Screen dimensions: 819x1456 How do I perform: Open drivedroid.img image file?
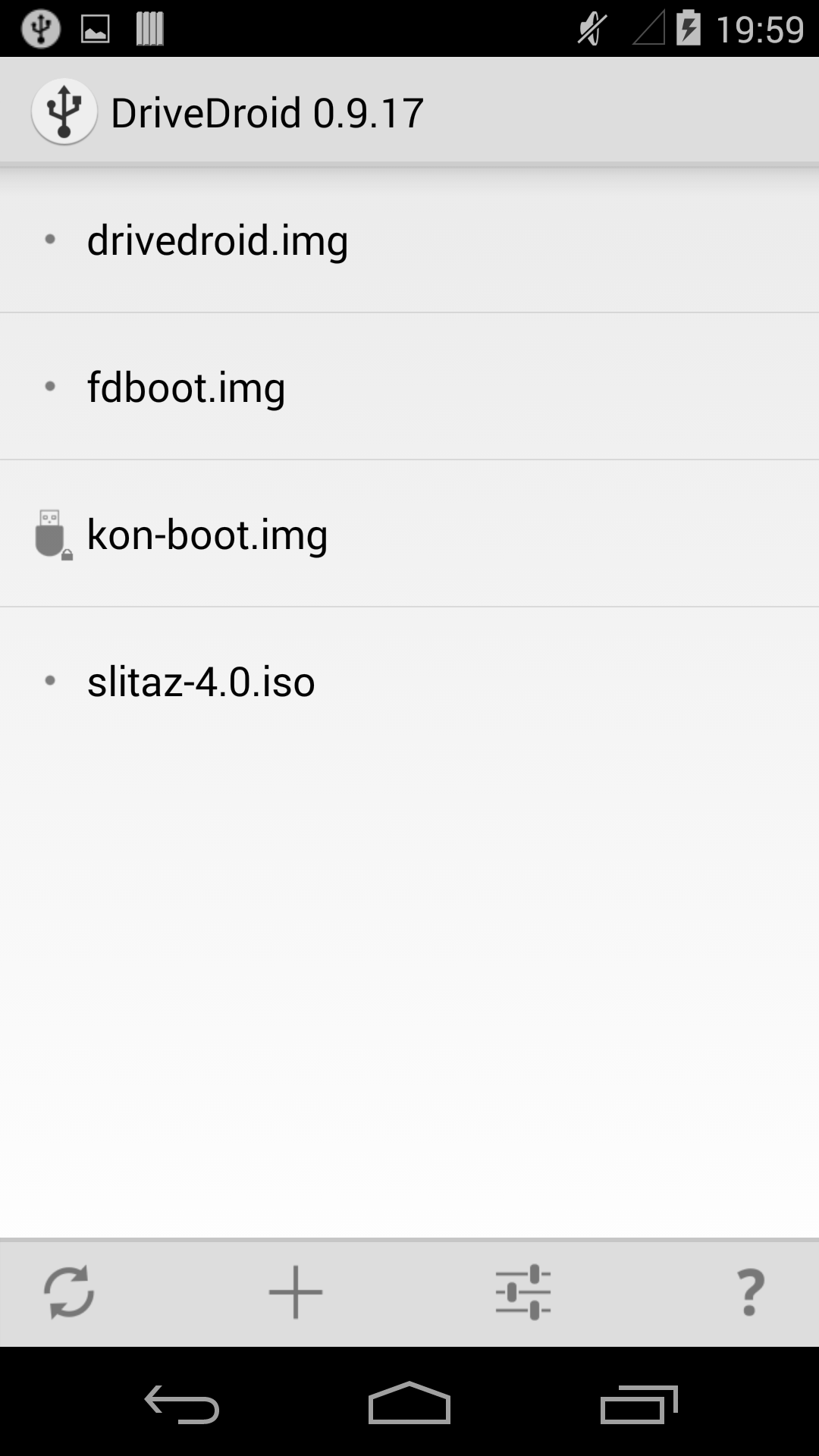point(218,240)
